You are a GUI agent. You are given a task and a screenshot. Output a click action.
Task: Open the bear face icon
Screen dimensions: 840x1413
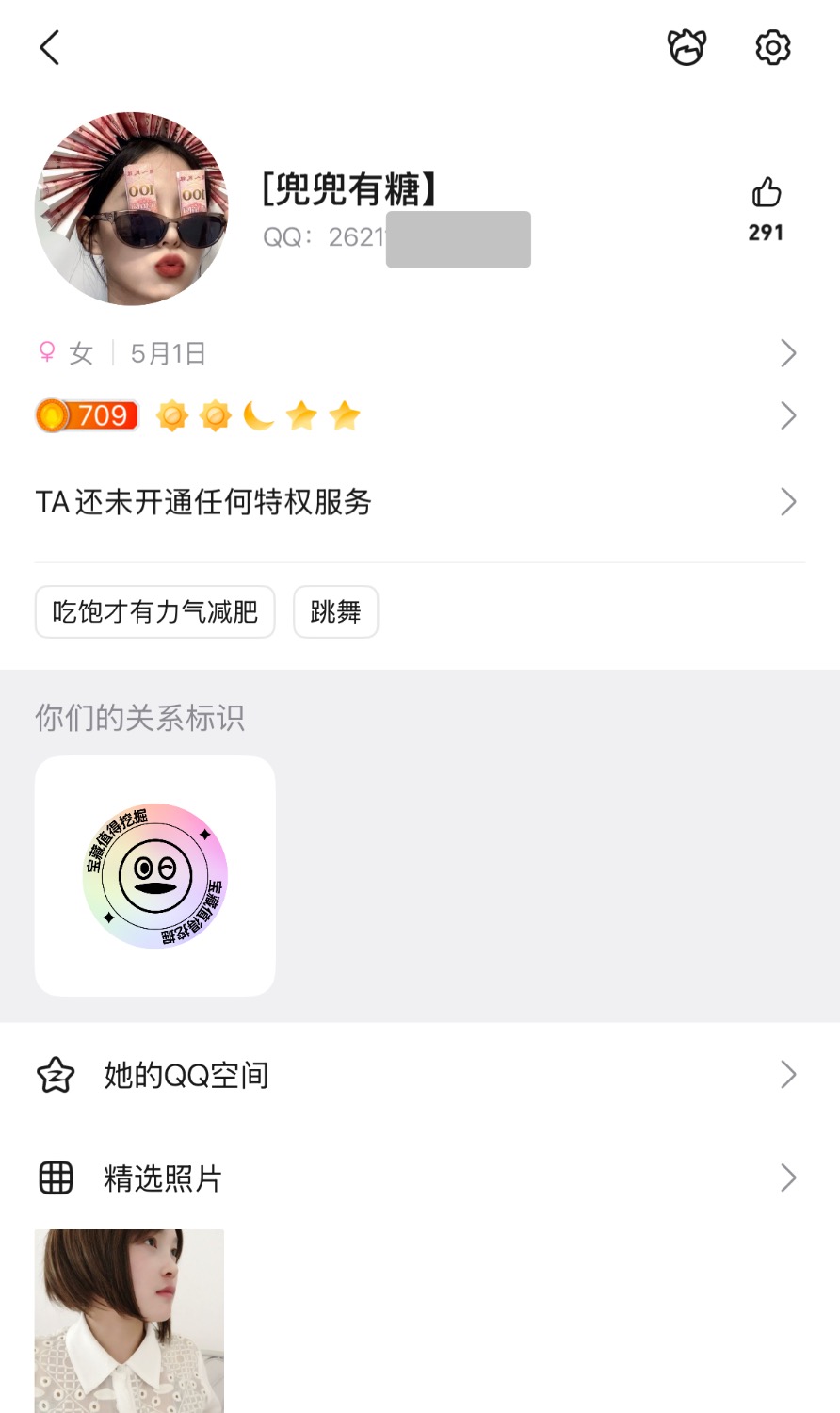pyautogui.click(x=687, y=47)
